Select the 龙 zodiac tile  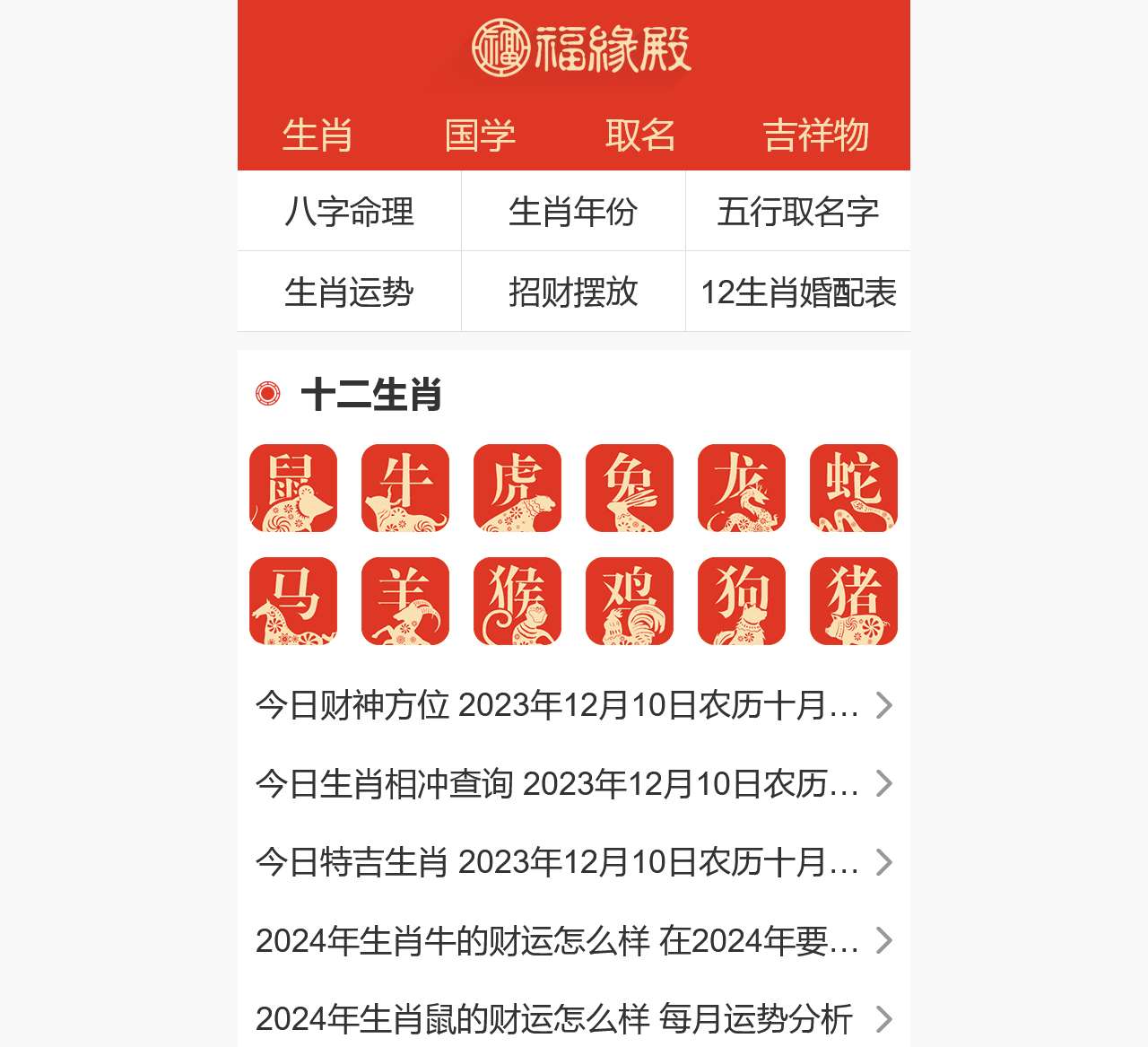pyautogui.click(x=742, y=488)
